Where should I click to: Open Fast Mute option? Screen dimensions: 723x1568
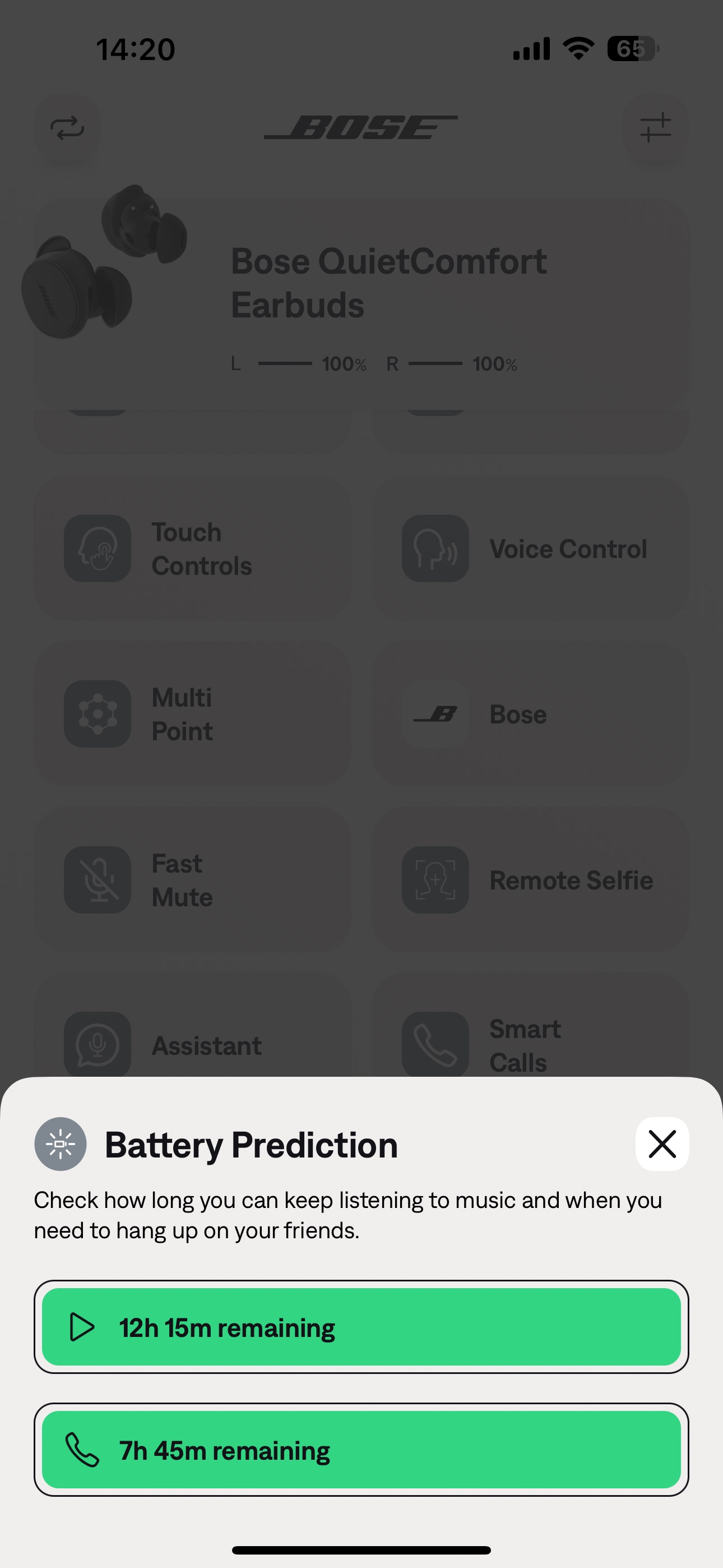click(x=192, y=879)
